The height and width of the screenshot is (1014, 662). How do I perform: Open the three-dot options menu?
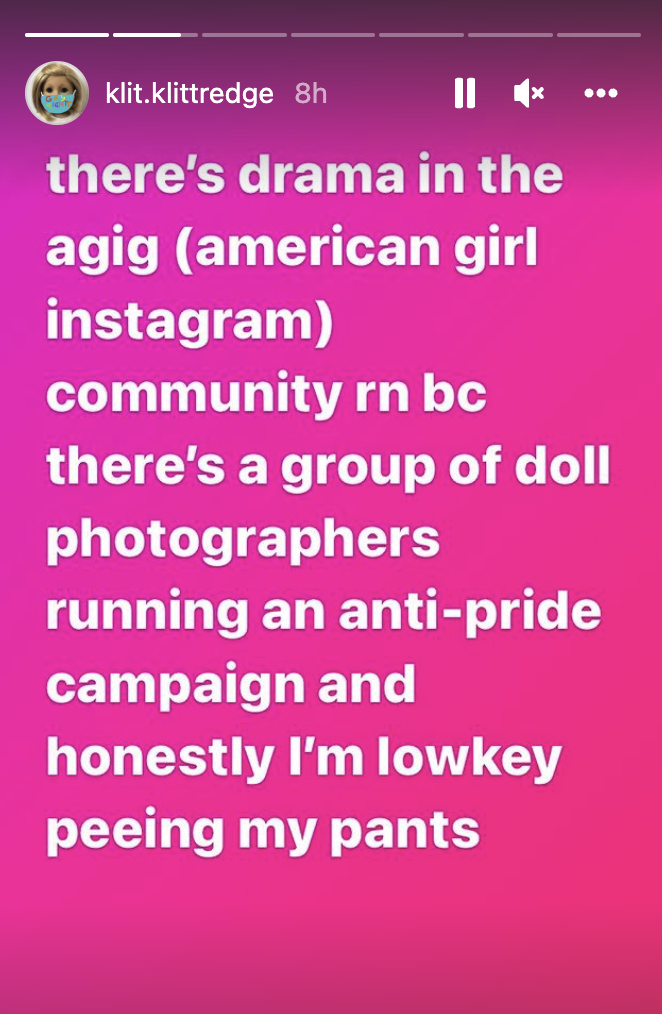pos(601,93)
